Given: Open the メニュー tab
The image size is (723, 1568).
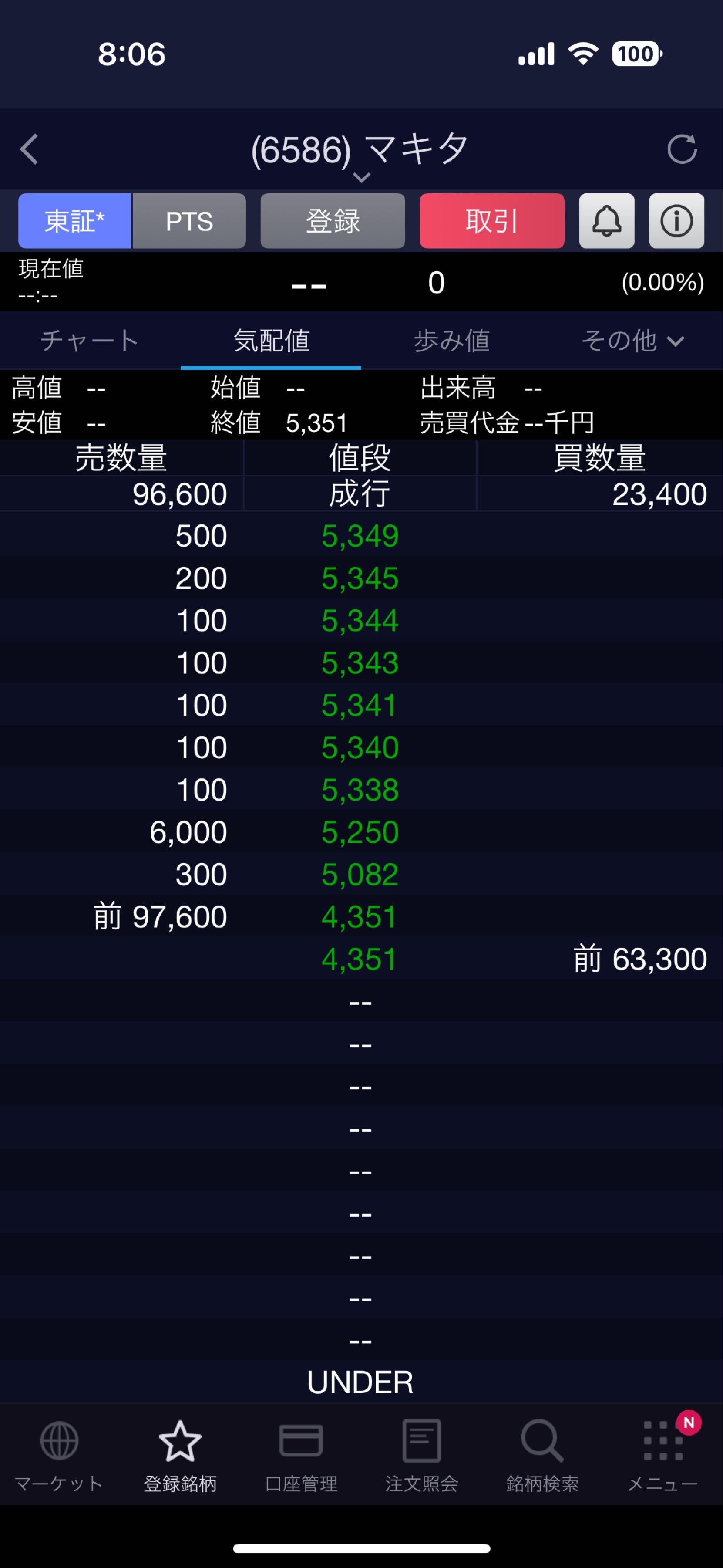Looking at the screenshot, I should [x=663, y=1455].
